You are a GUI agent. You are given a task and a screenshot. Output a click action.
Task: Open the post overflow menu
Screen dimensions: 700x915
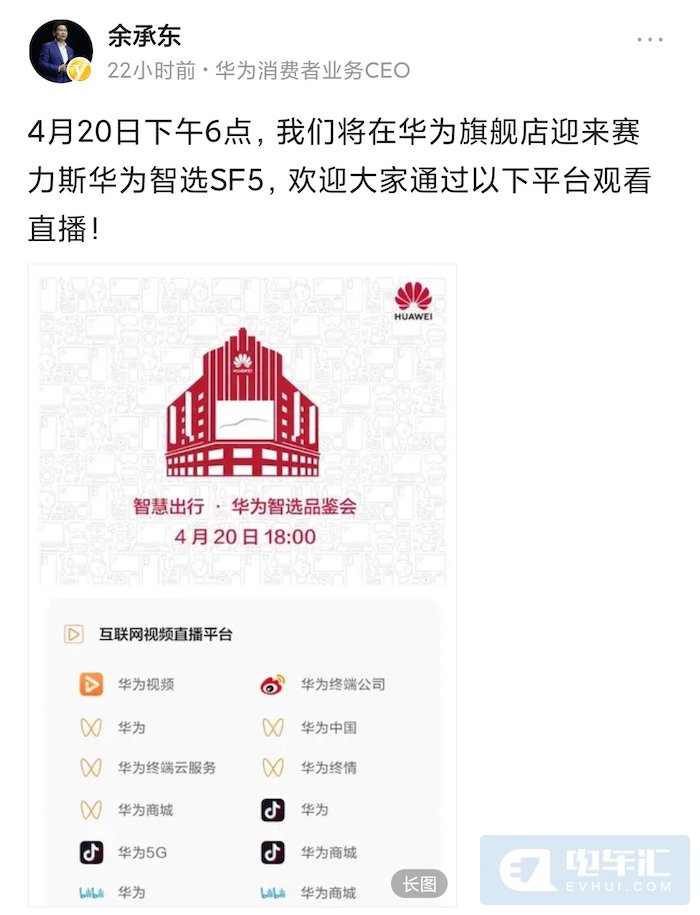649,39
